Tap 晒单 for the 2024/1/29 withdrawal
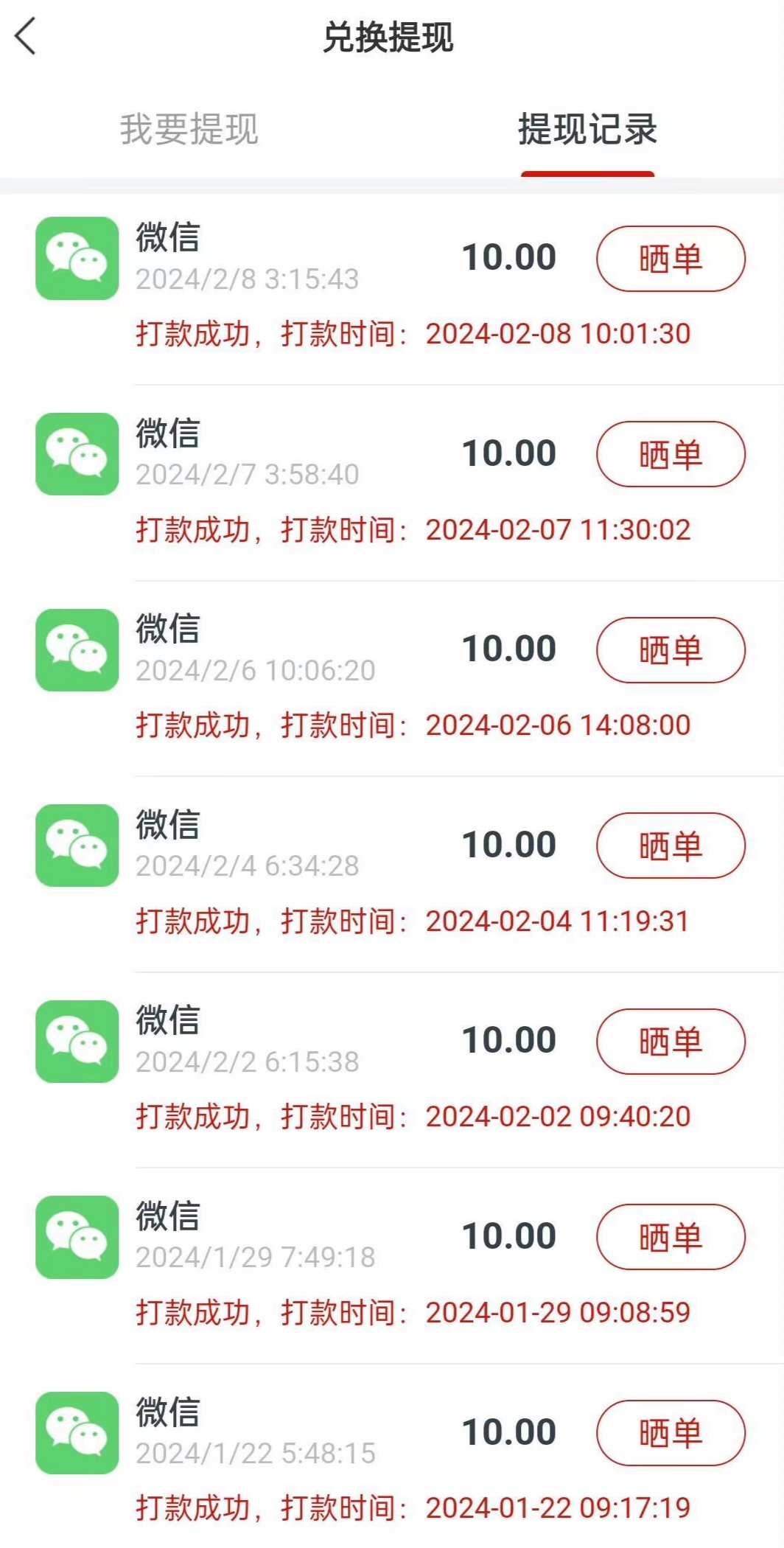Screen dimensions: 784x1548 click(671, 1237)
